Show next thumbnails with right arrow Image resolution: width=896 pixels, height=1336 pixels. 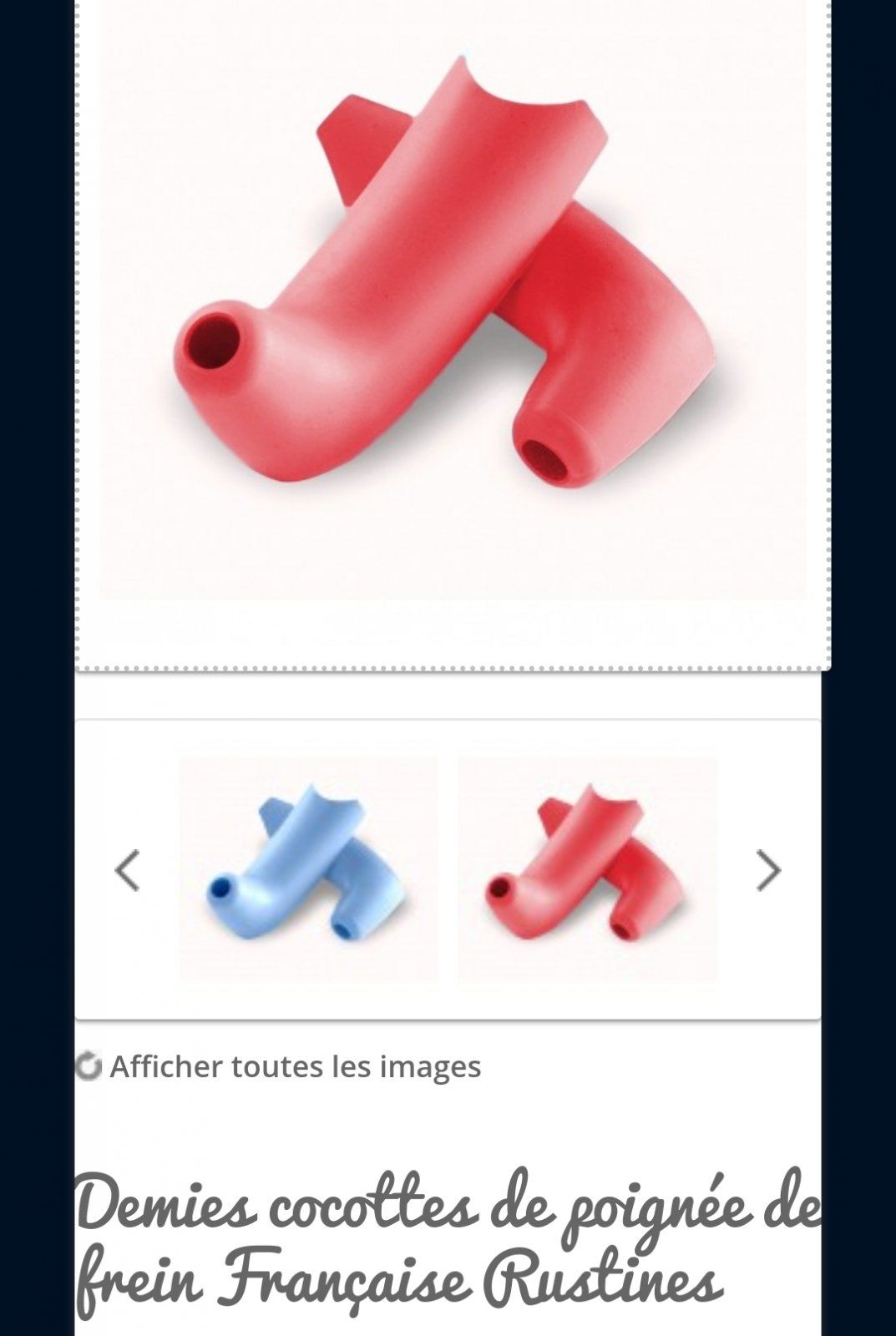point(767,871)
